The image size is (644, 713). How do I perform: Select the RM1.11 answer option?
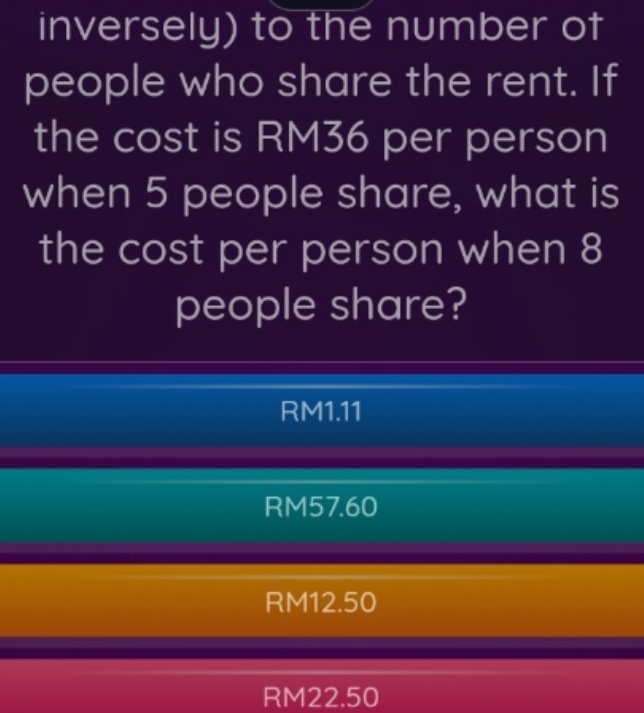coord(321,409)
